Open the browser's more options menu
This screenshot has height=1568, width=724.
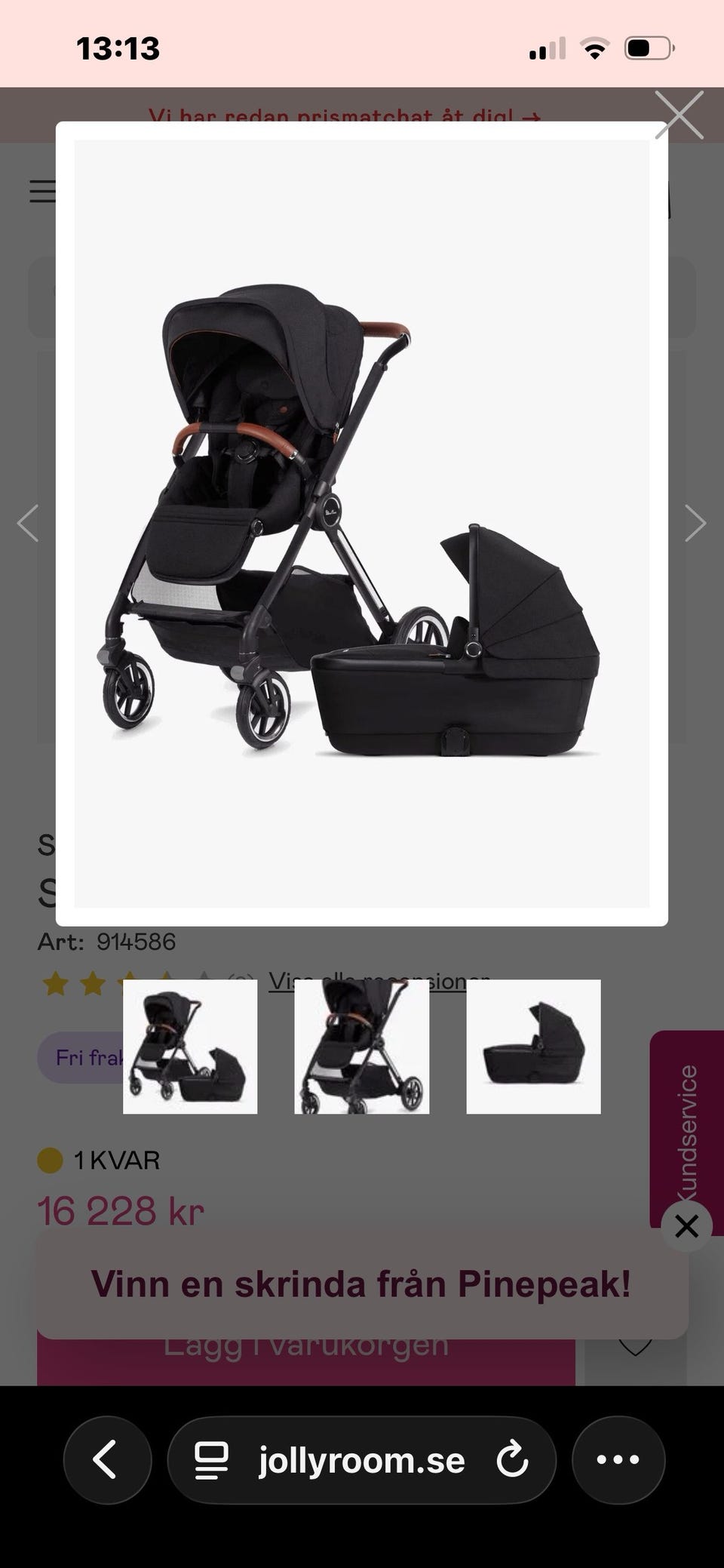click(618, 1459)
